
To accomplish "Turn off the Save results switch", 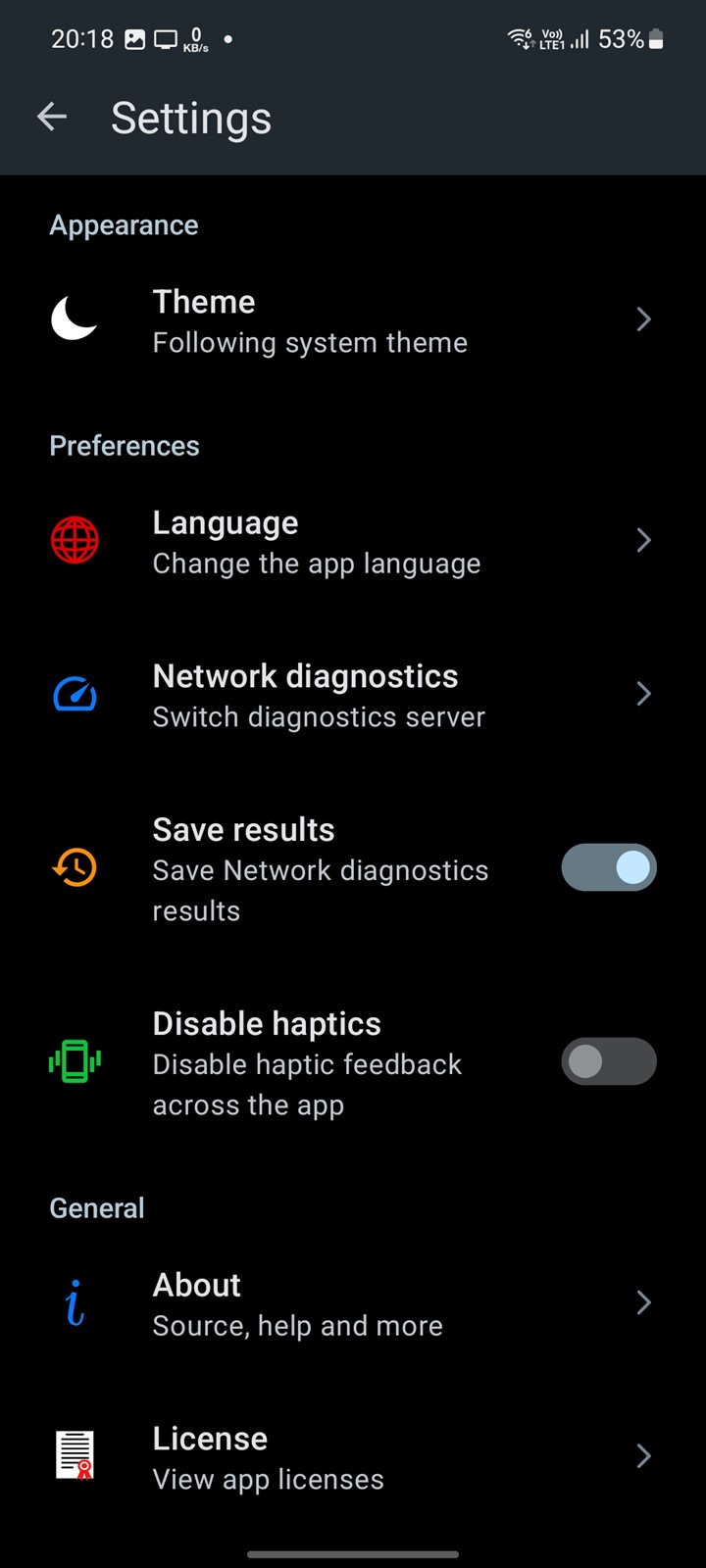I will click(608, 868).
